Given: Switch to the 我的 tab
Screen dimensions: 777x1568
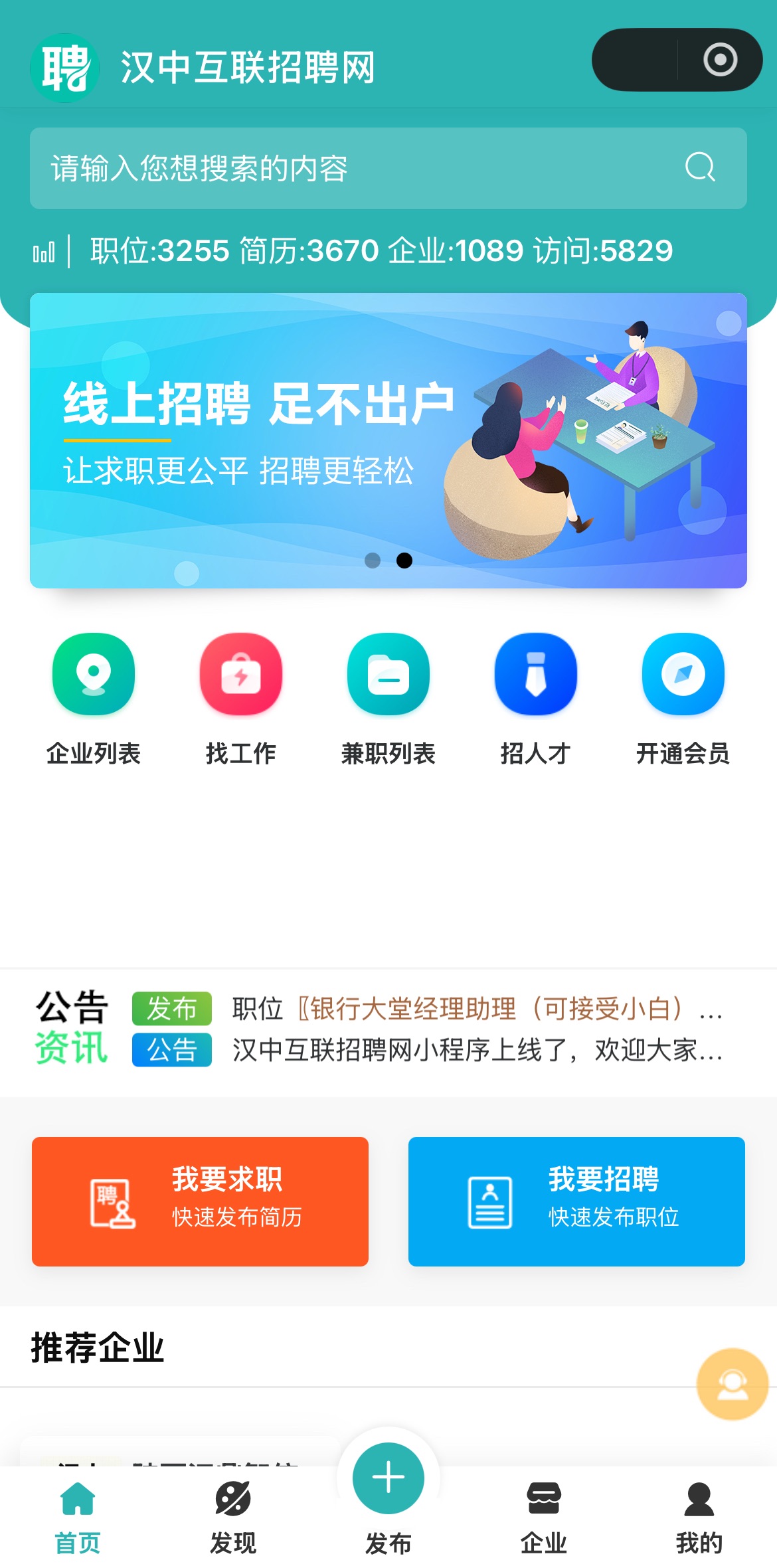Looking at the screenshot, I should tap(699, 1518).
